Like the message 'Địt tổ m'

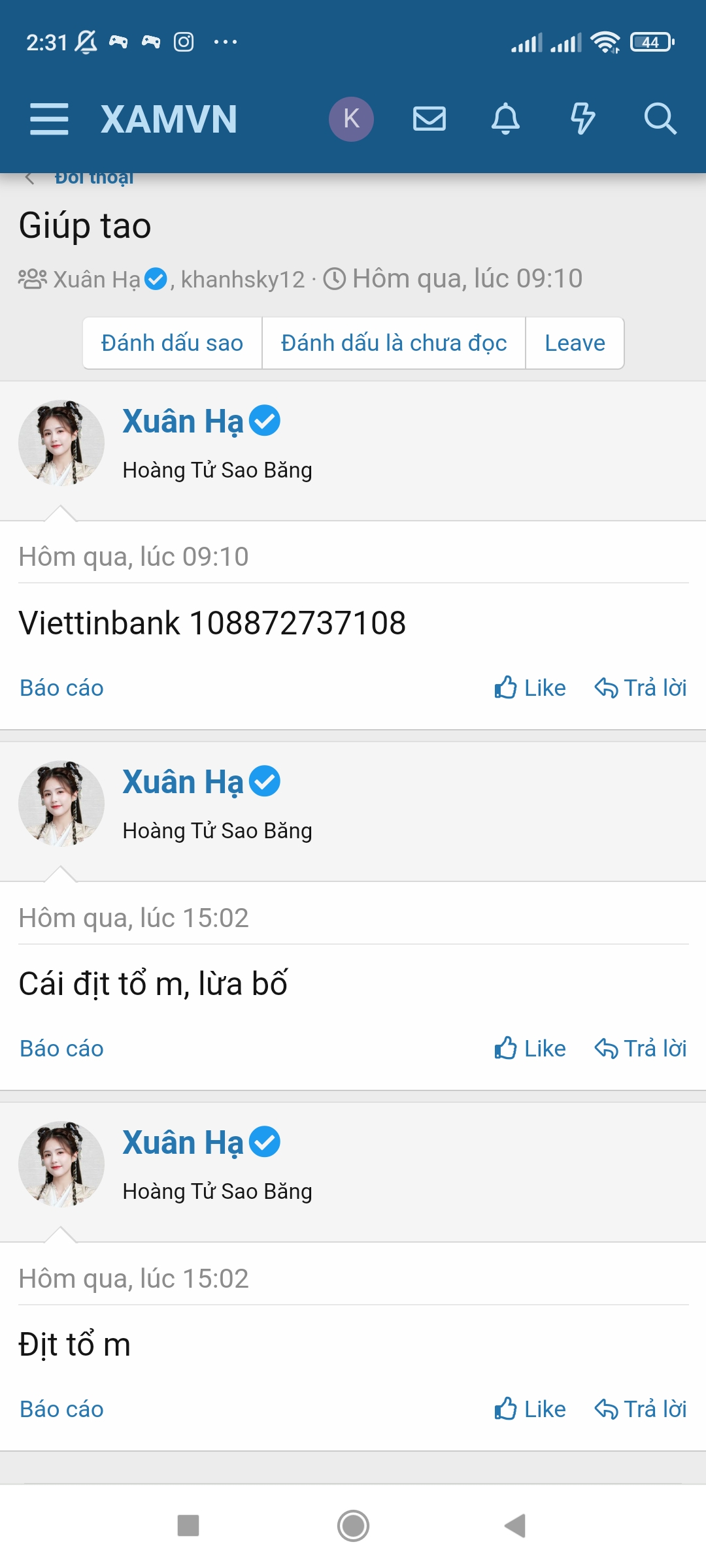(530, 1409)
